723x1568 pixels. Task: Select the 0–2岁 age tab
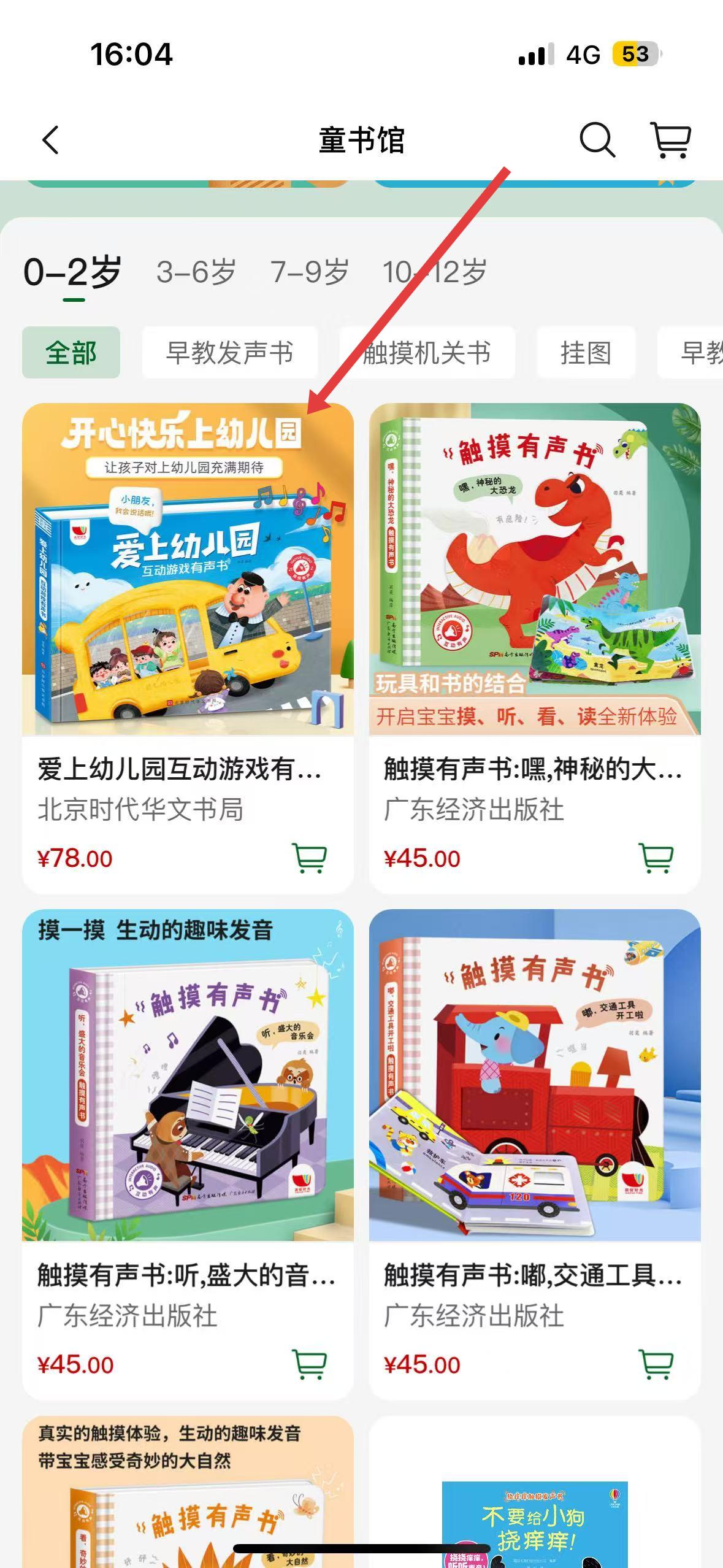coord(72,272)
